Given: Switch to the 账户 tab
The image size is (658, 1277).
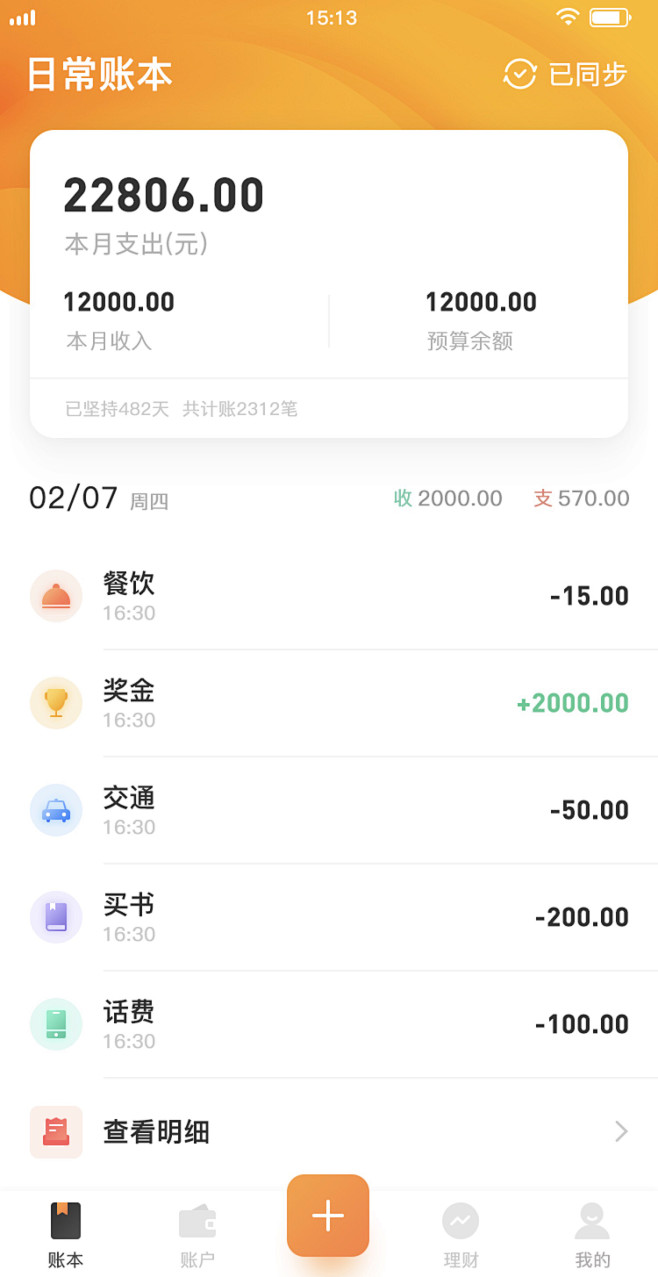Looking at the screenshot, I should click(x=197, y=1235).
